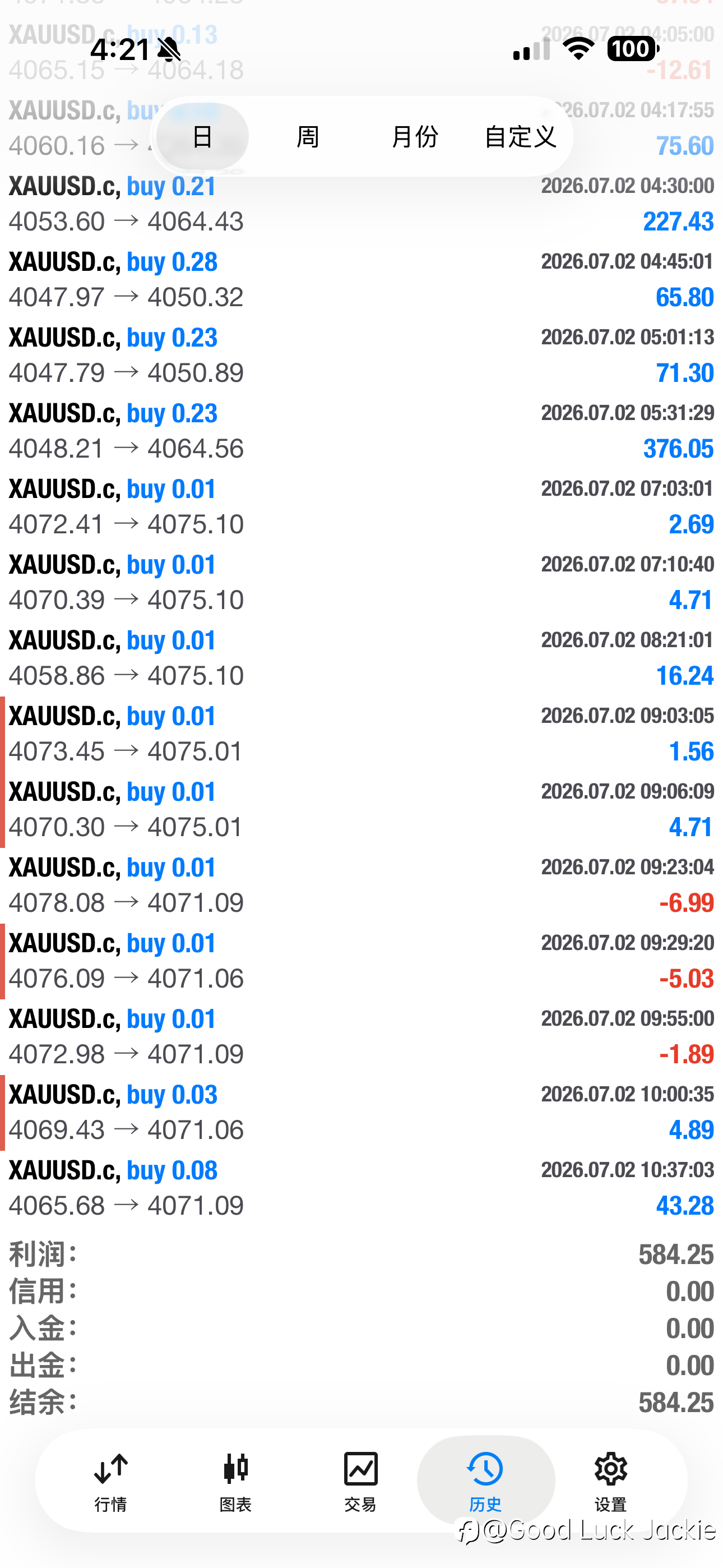The width and height of the screenshot is (723, 1568).
Task: Open the trade with profit 16.24
Action: (x=361, y=658)
